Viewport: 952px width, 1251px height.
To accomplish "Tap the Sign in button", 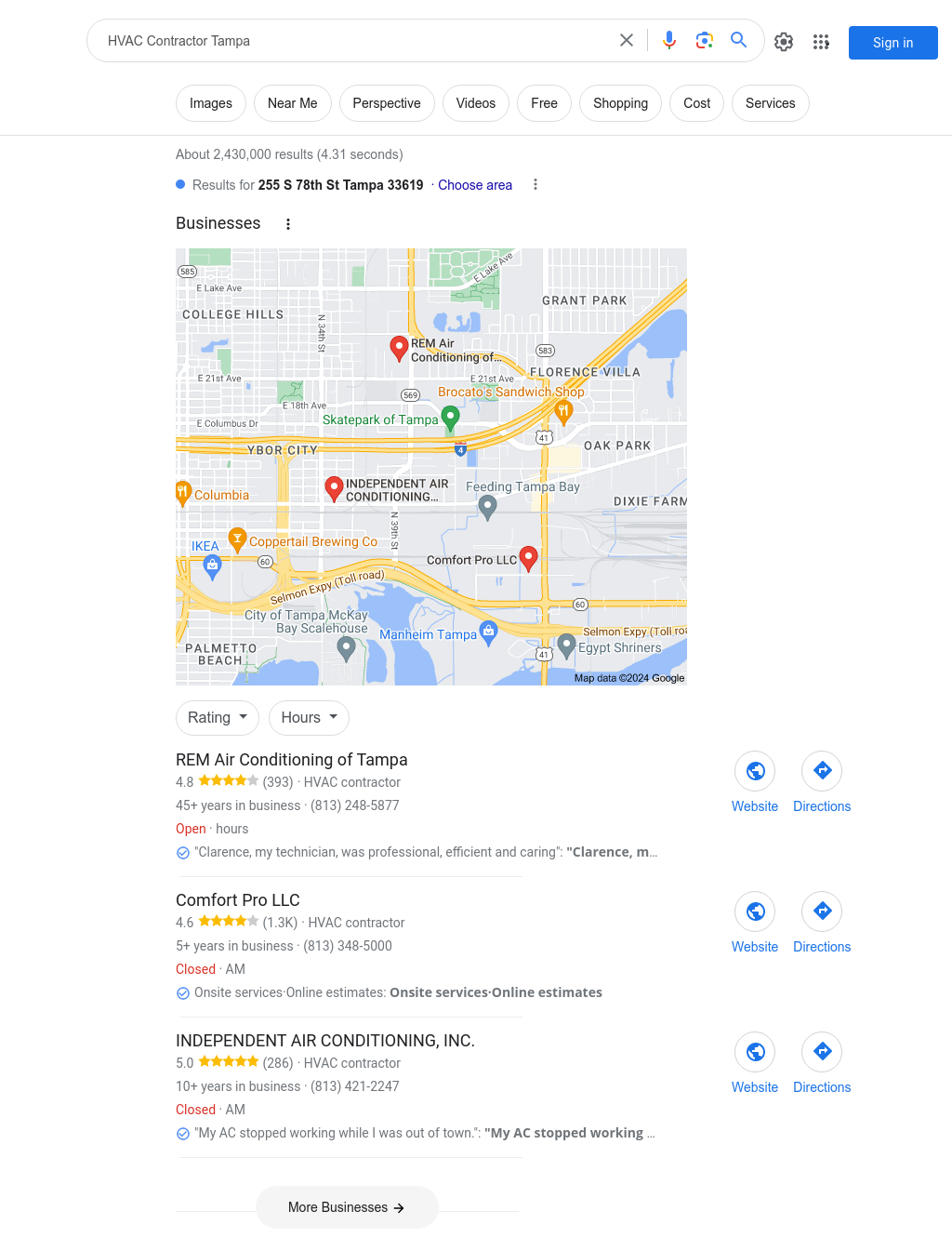I will tap(892, 43).
